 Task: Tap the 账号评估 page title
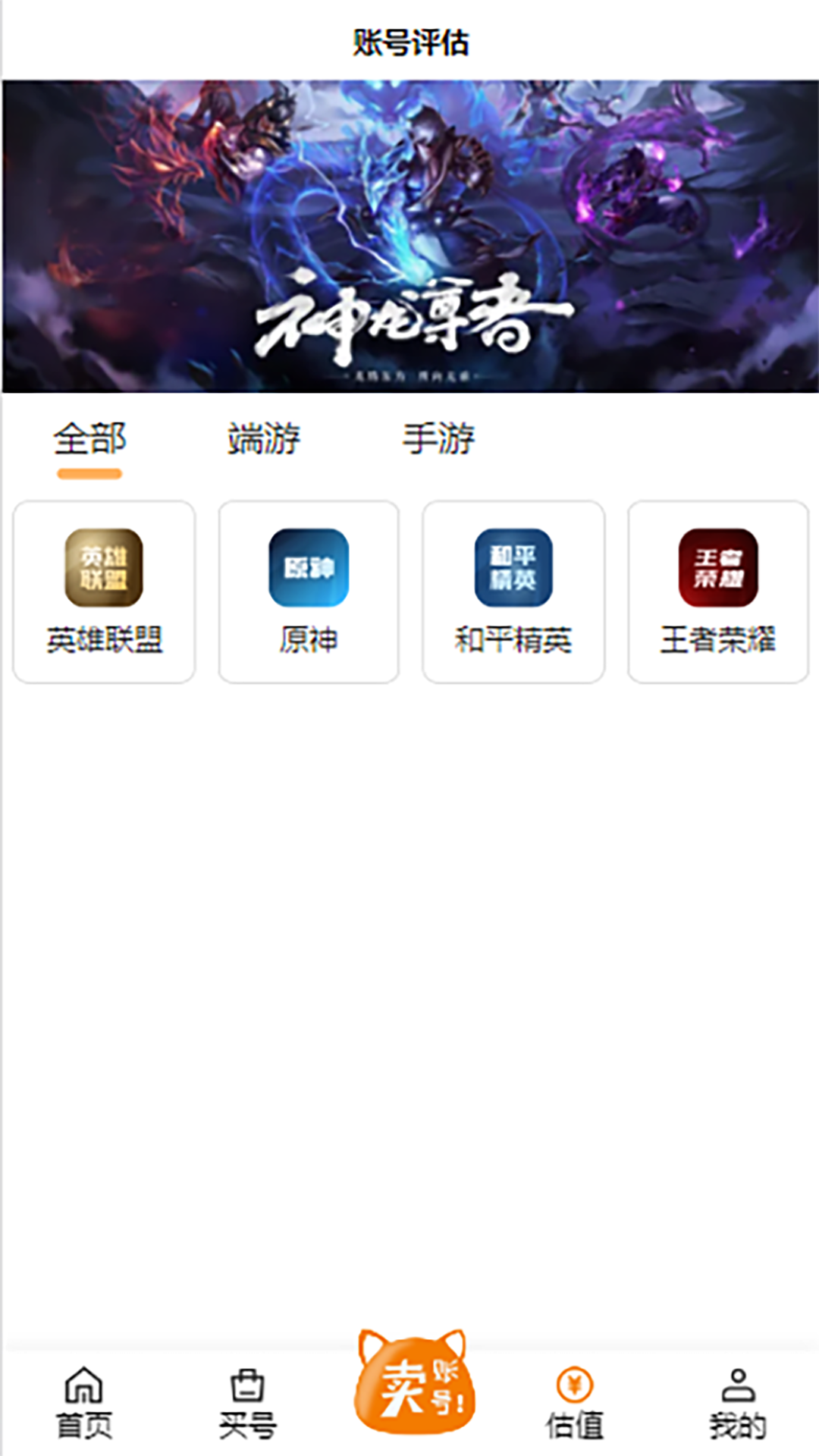(409, 43)
